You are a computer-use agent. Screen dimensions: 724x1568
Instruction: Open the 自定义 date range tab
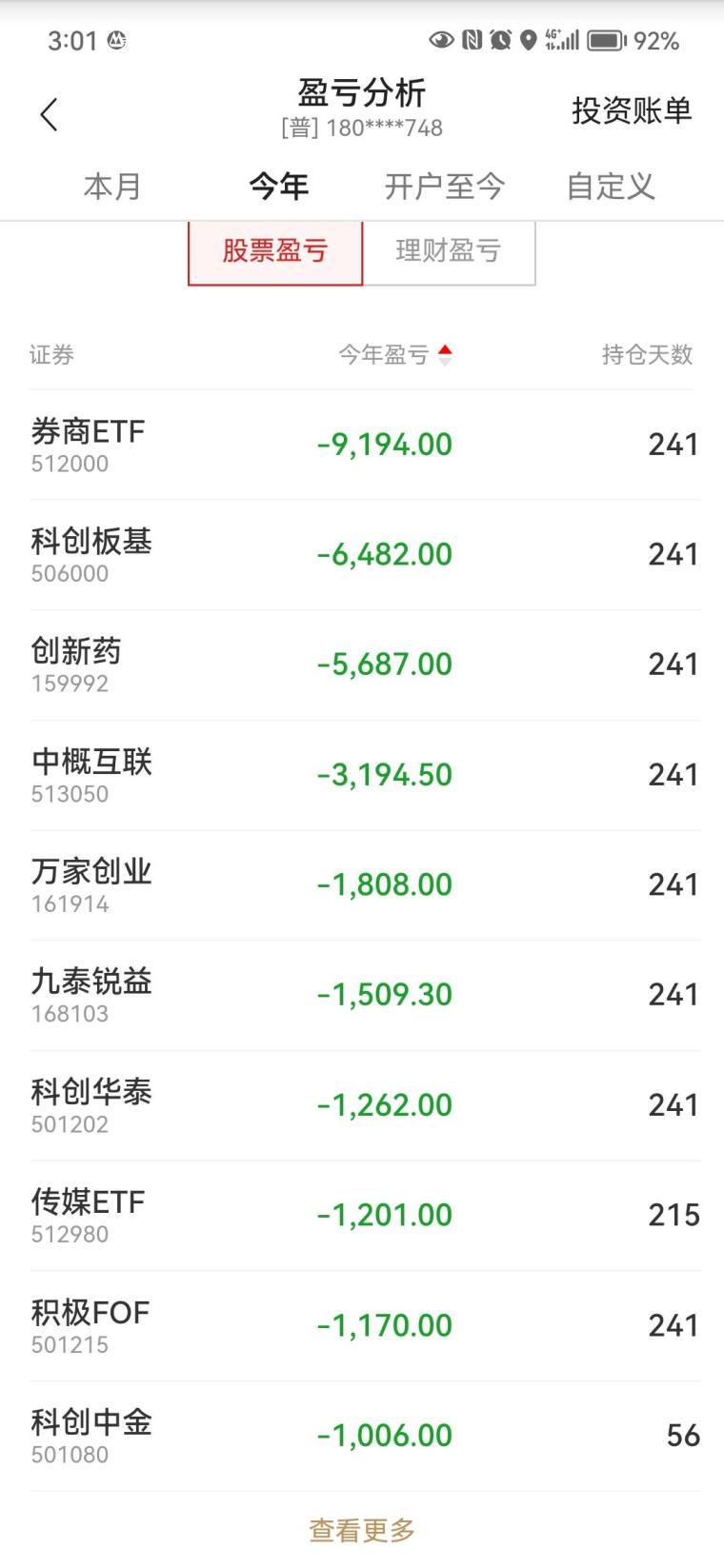pos(610,187)
